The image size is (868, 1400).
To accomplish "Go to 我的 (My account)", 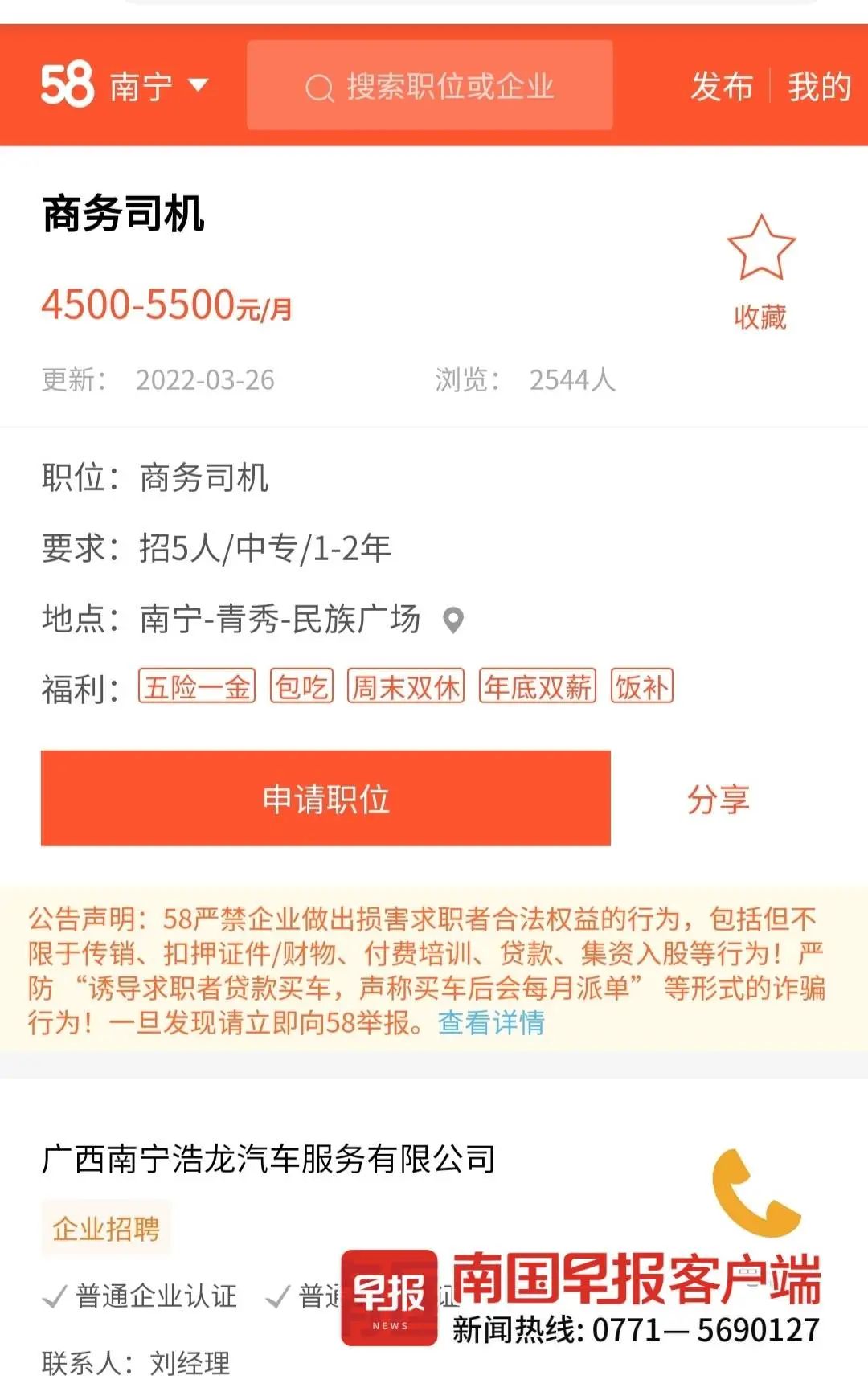I will 818,86.
